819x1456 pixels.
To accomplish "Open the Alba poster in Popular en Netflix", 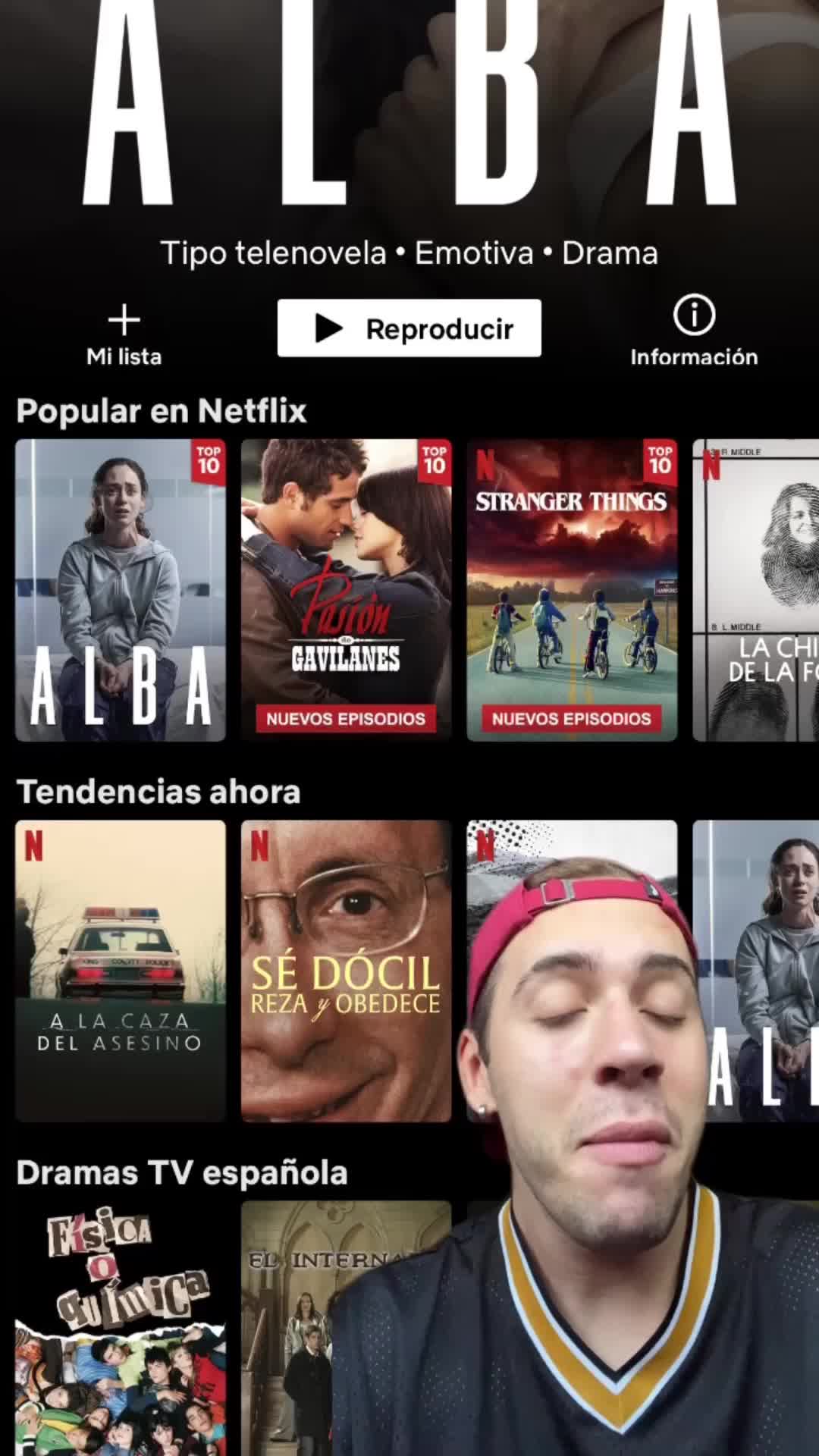I will (121, 590).
